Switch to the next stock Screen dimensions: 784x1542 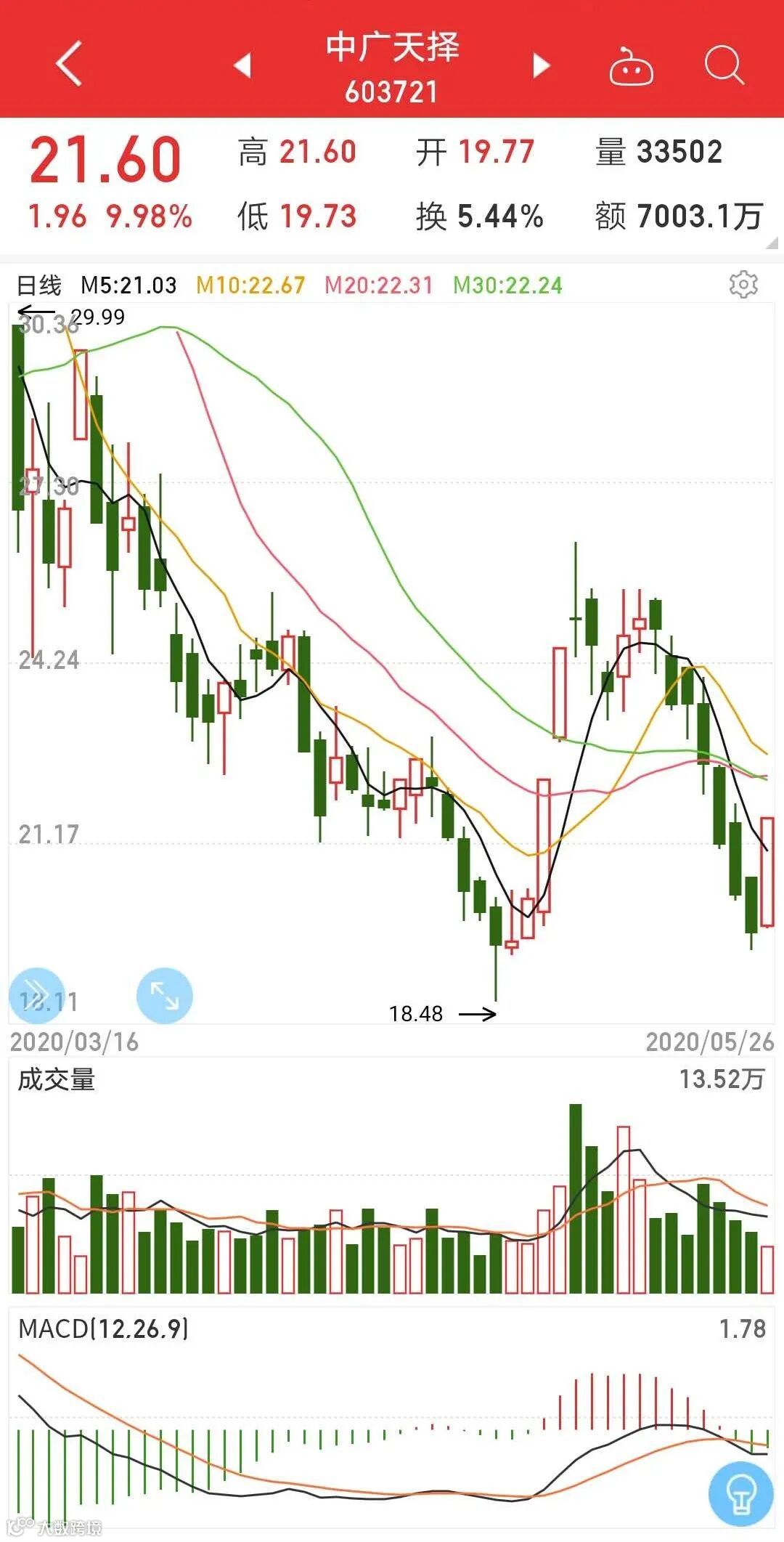[541, 65]
